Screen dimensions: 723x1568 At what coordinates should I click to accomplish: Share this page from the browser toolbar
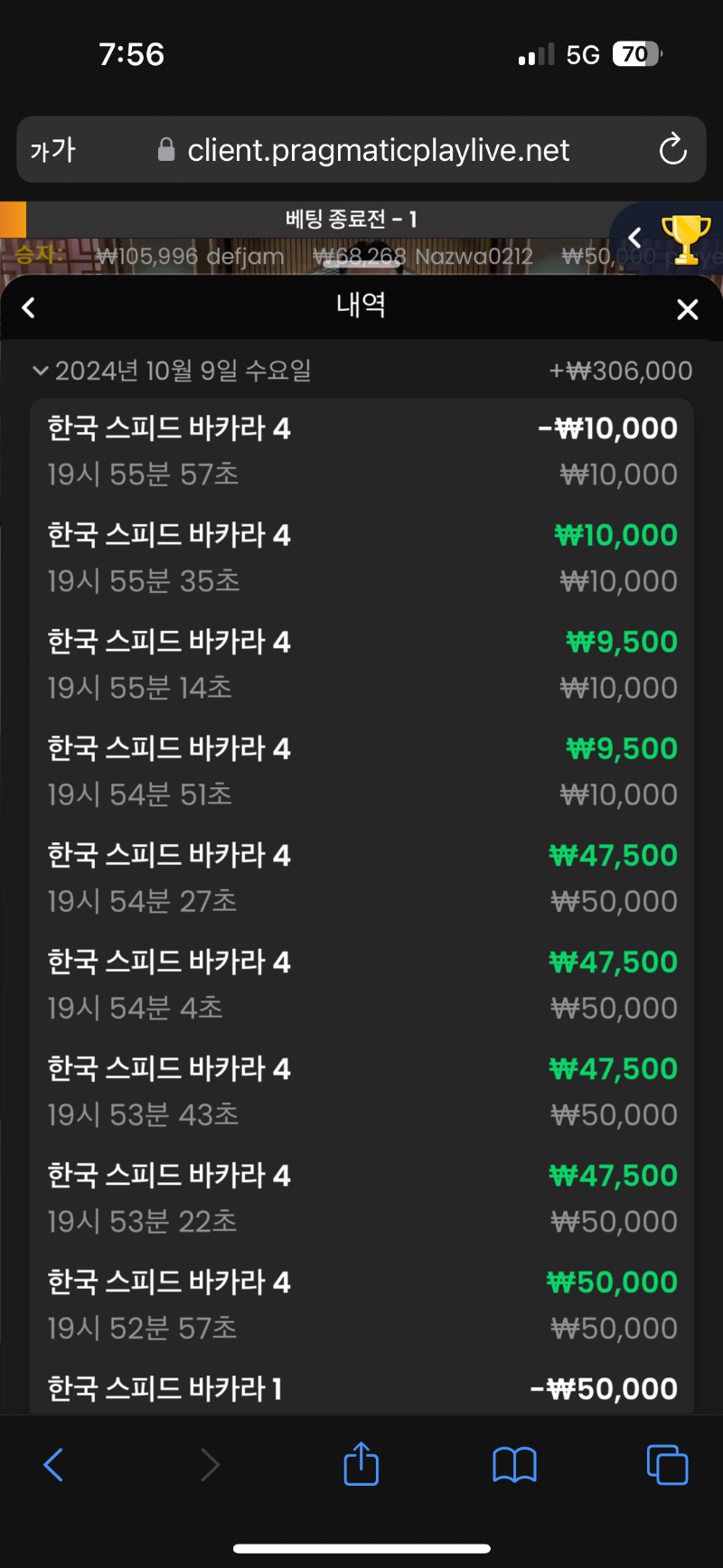361,1463
